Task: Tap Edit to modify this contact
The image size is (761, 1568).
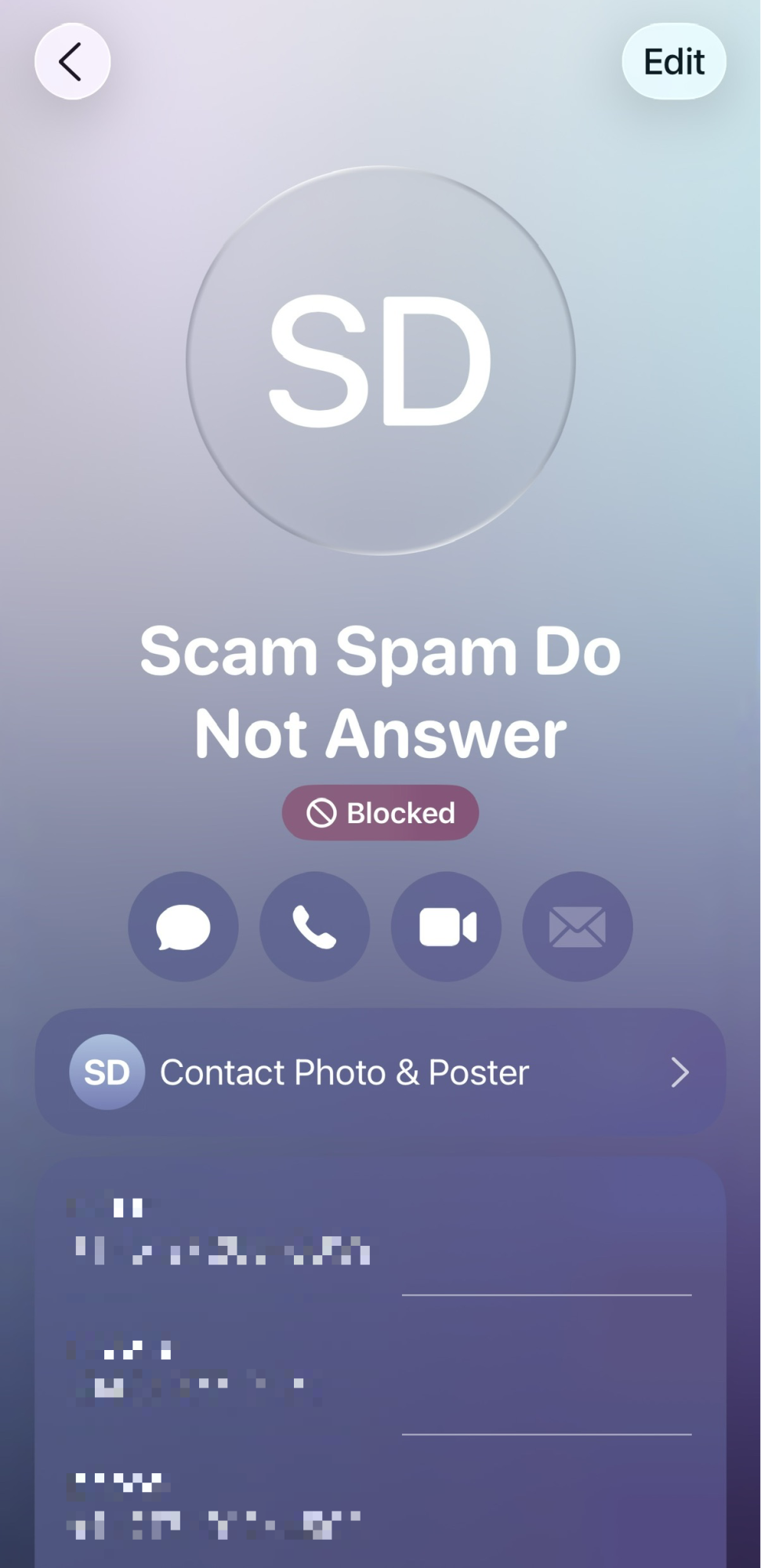Action: (x=673, y=61)
